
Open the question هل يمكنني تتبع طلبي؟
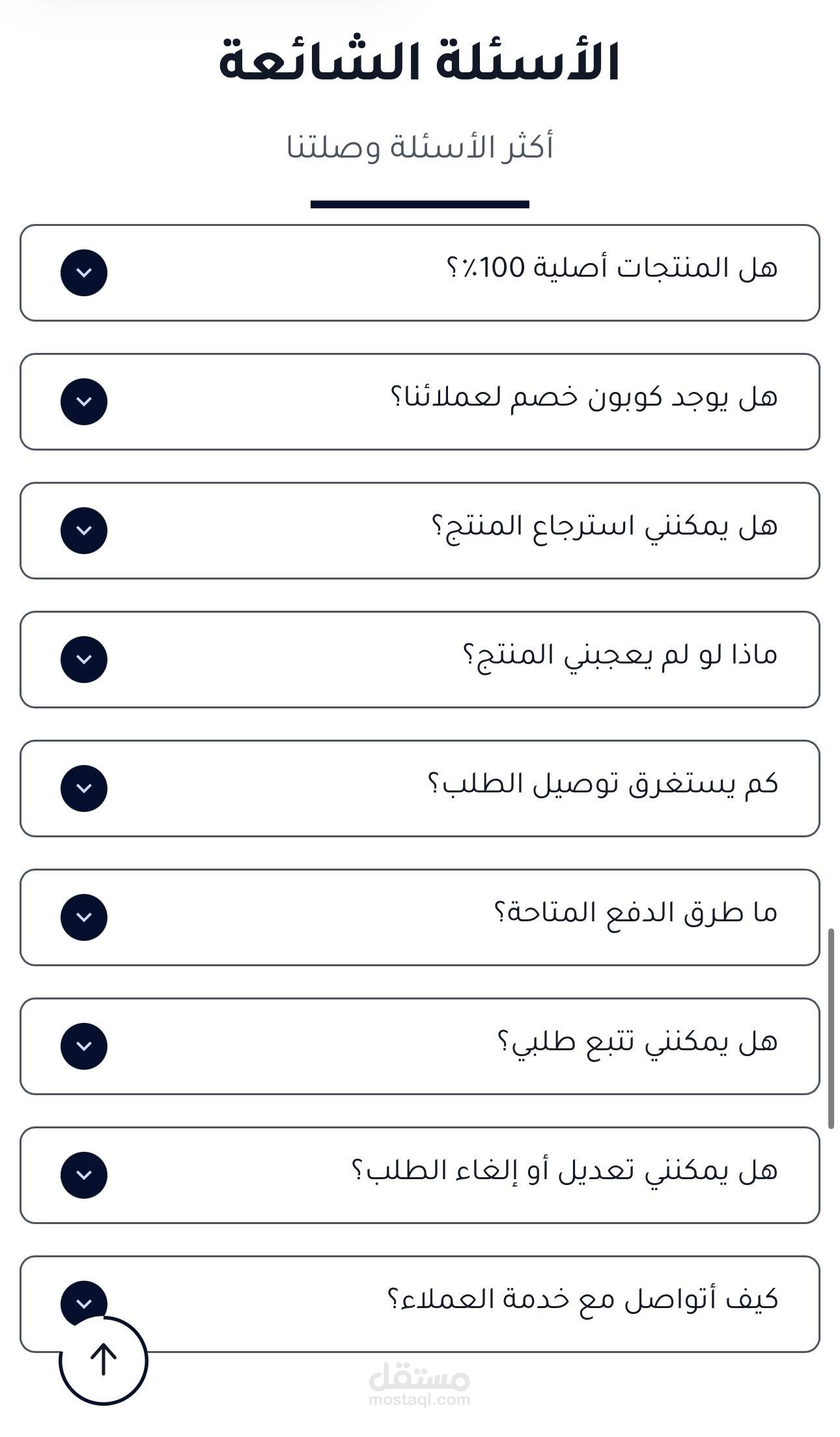pyautogui.click(x=84, y=1046)
